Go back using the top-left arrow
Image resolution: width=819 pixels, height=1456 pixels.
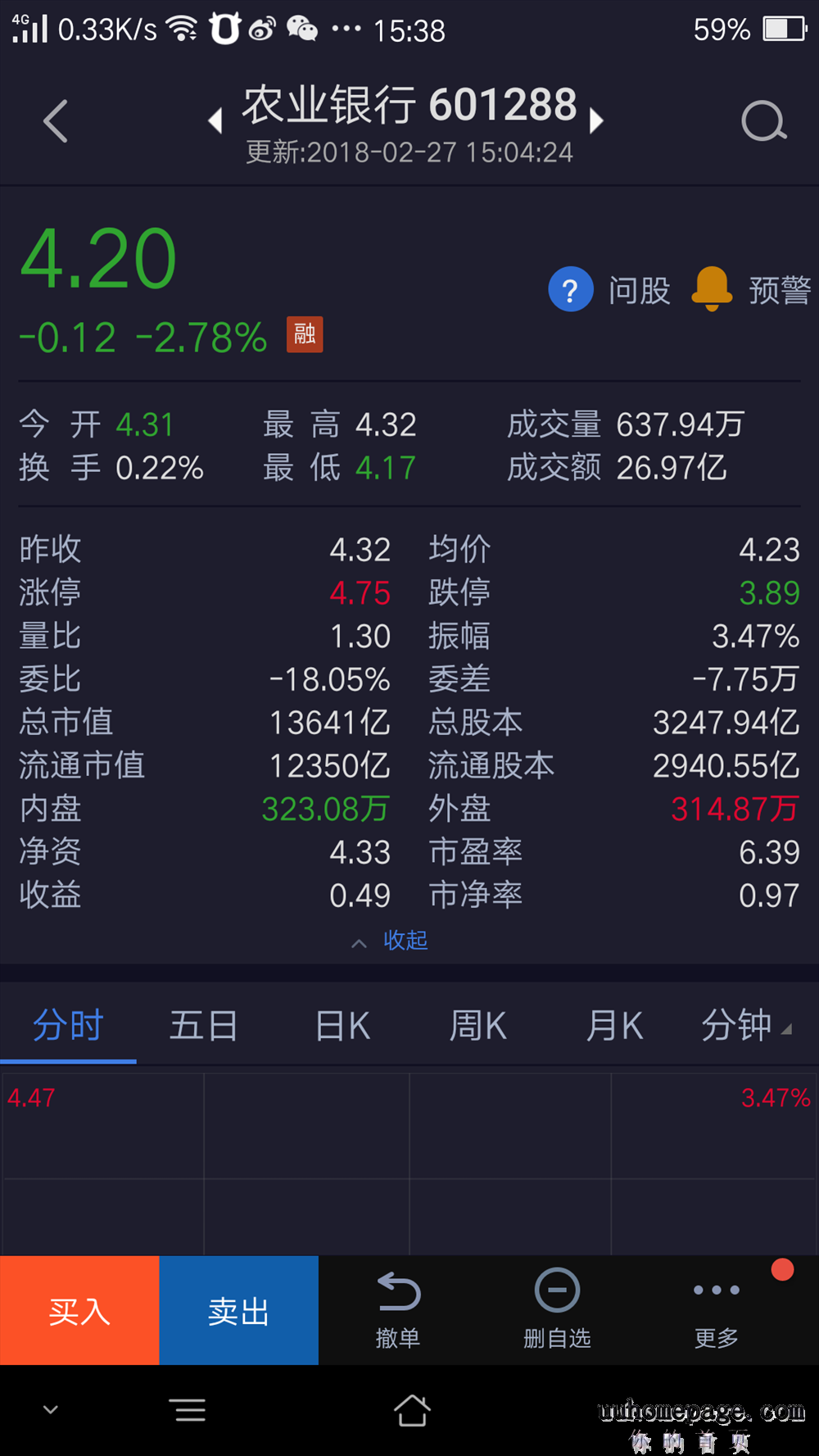pyautogui.click(x=55, y=121)
